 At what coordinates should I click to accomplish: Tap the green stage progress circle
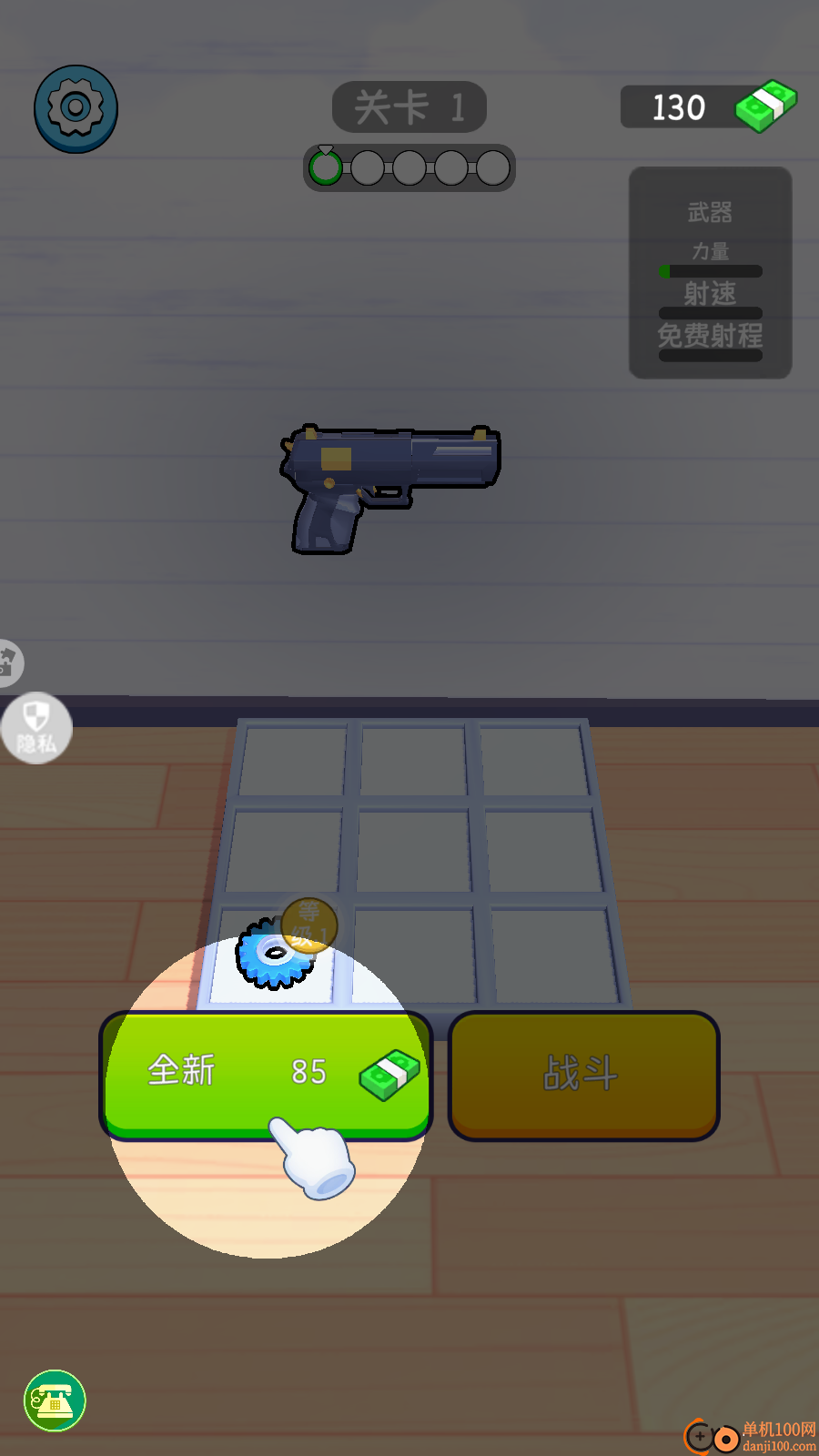[x=327, y=167]
